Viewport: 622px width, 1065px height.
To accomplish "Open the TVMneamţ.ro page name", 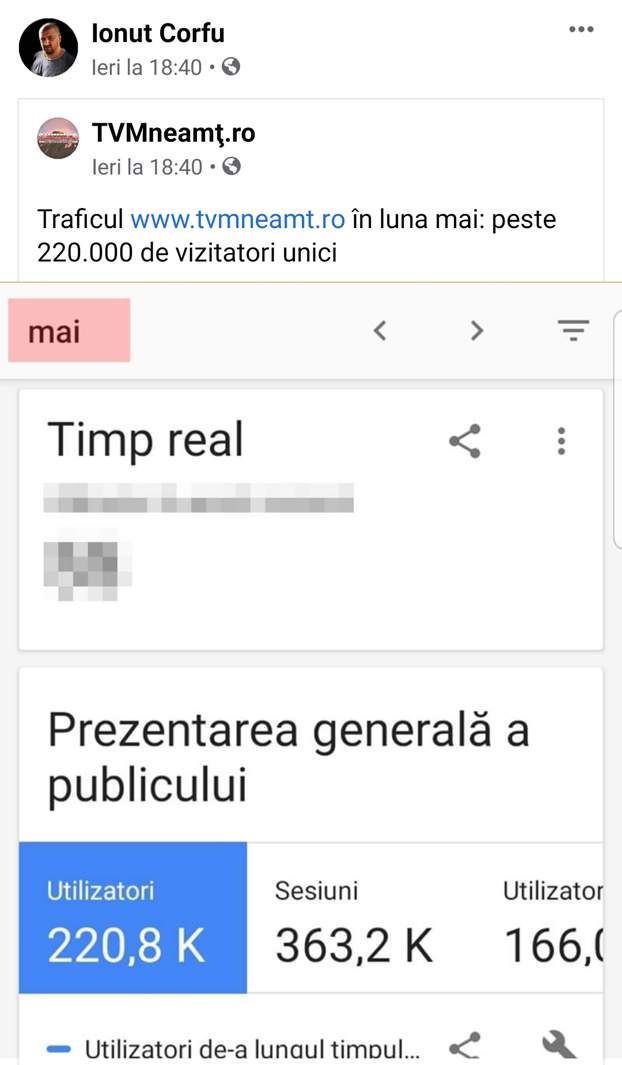I will tap(173, 133).
